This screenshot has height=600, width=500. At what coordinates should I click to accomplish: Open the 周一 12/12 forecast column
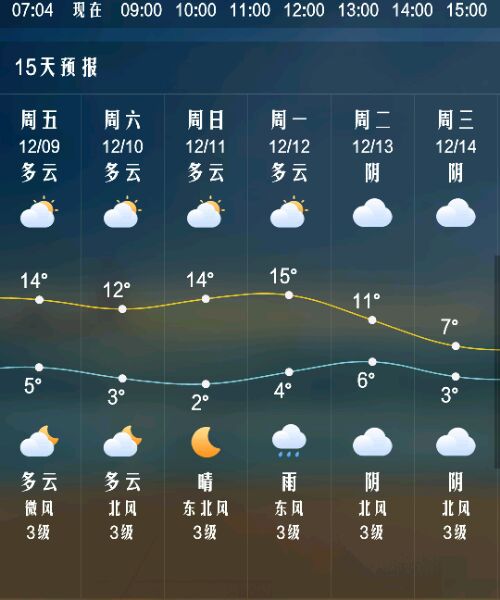tap(289, 347)
